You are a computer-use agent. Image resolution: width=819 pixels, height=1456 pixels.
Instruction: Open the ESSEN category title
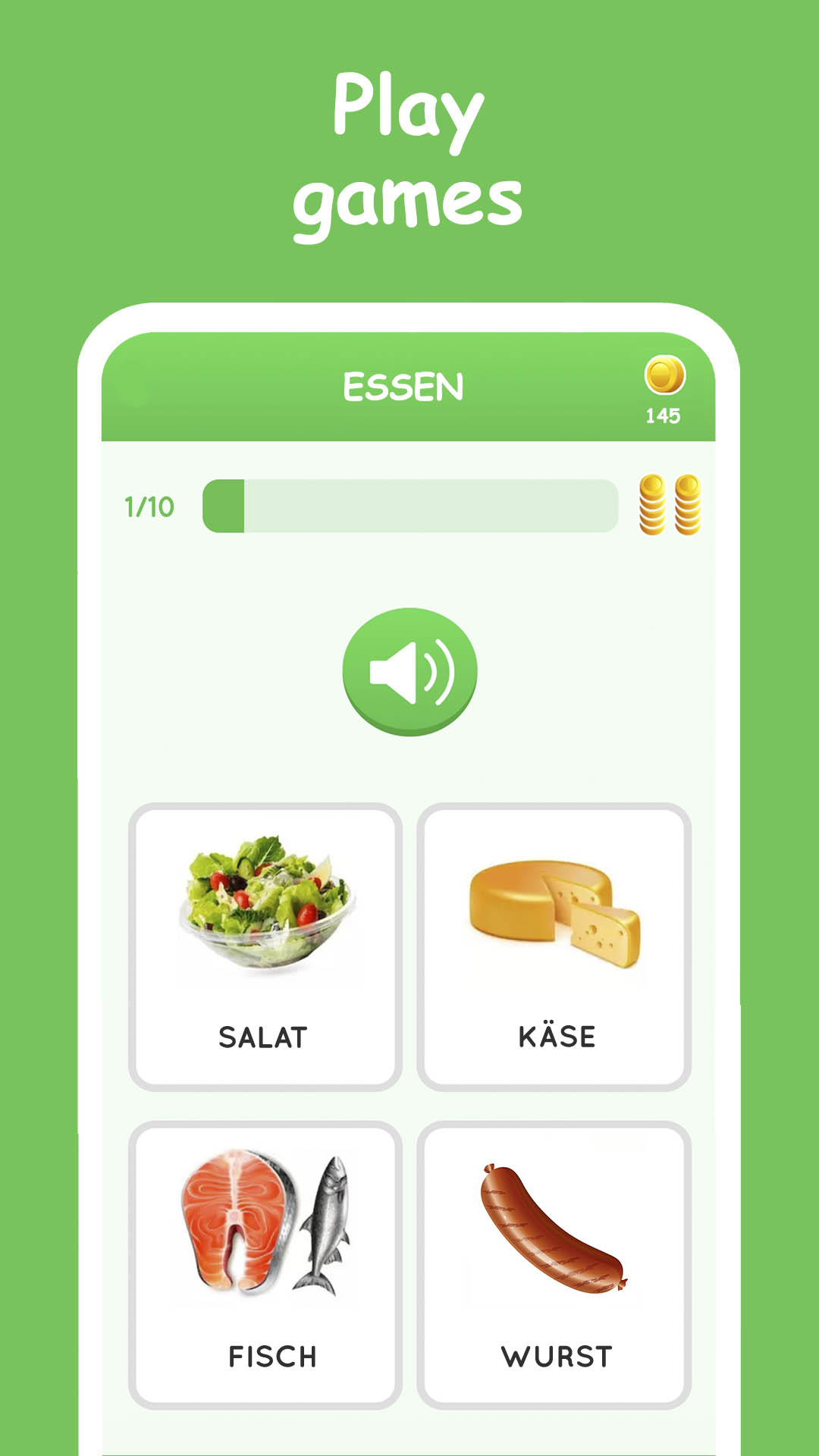(x=404, y=385)
